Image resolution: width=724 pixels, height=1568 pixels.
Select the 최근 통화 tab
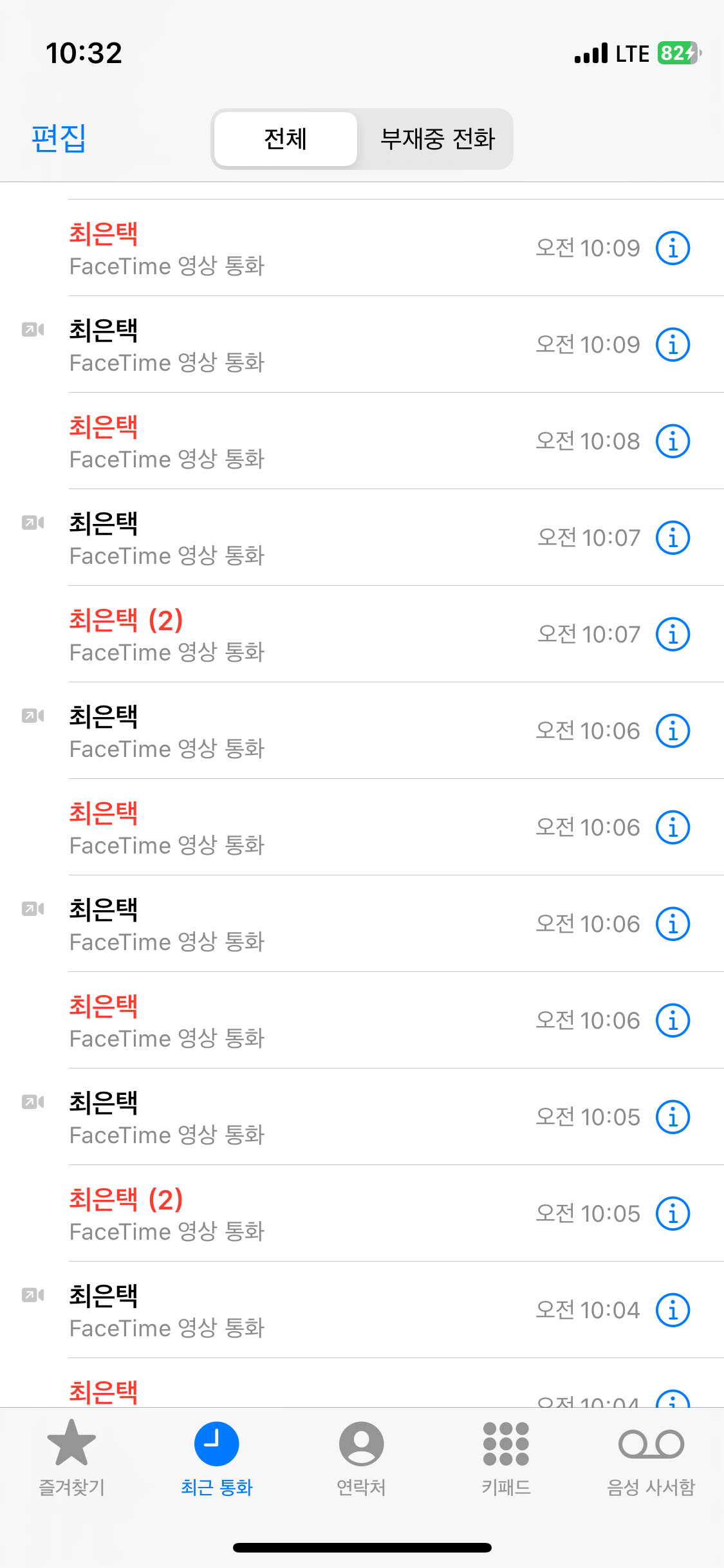tap(216, 1457)
